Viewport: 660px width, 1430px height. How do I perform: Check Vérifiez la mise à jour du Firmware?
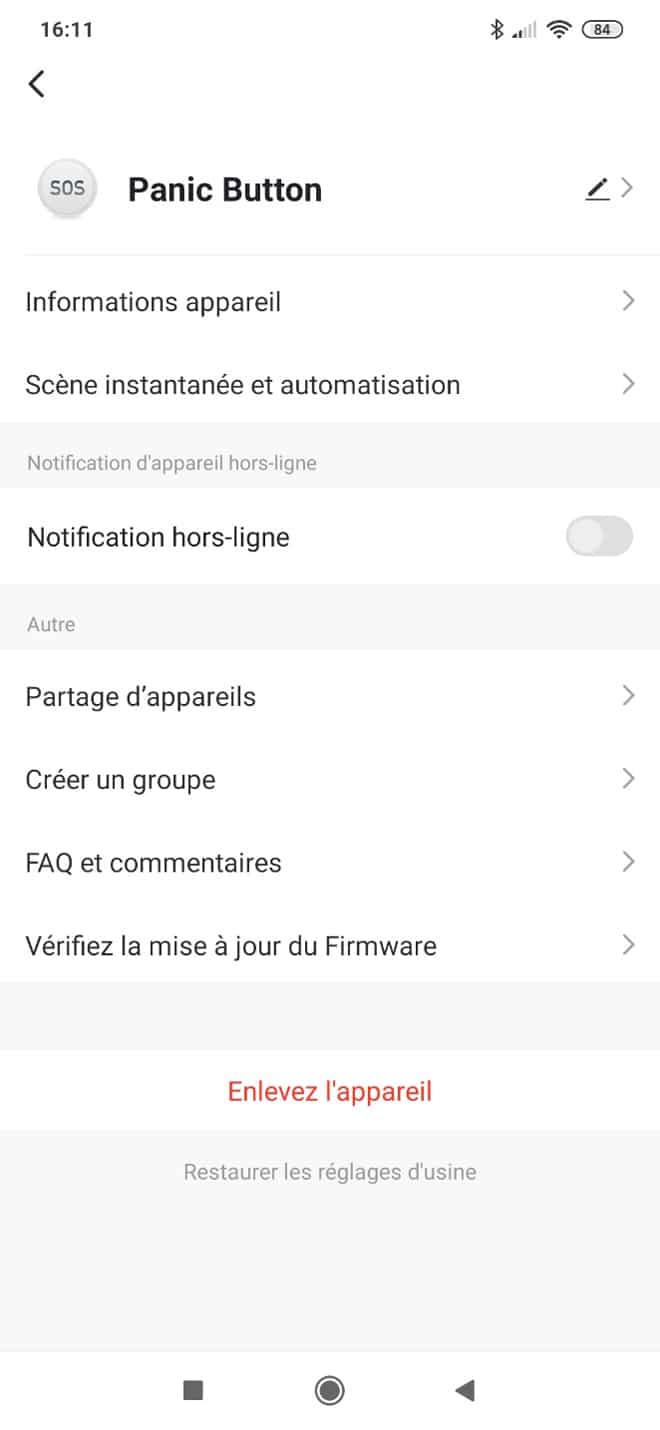click(x=330, y=945)
